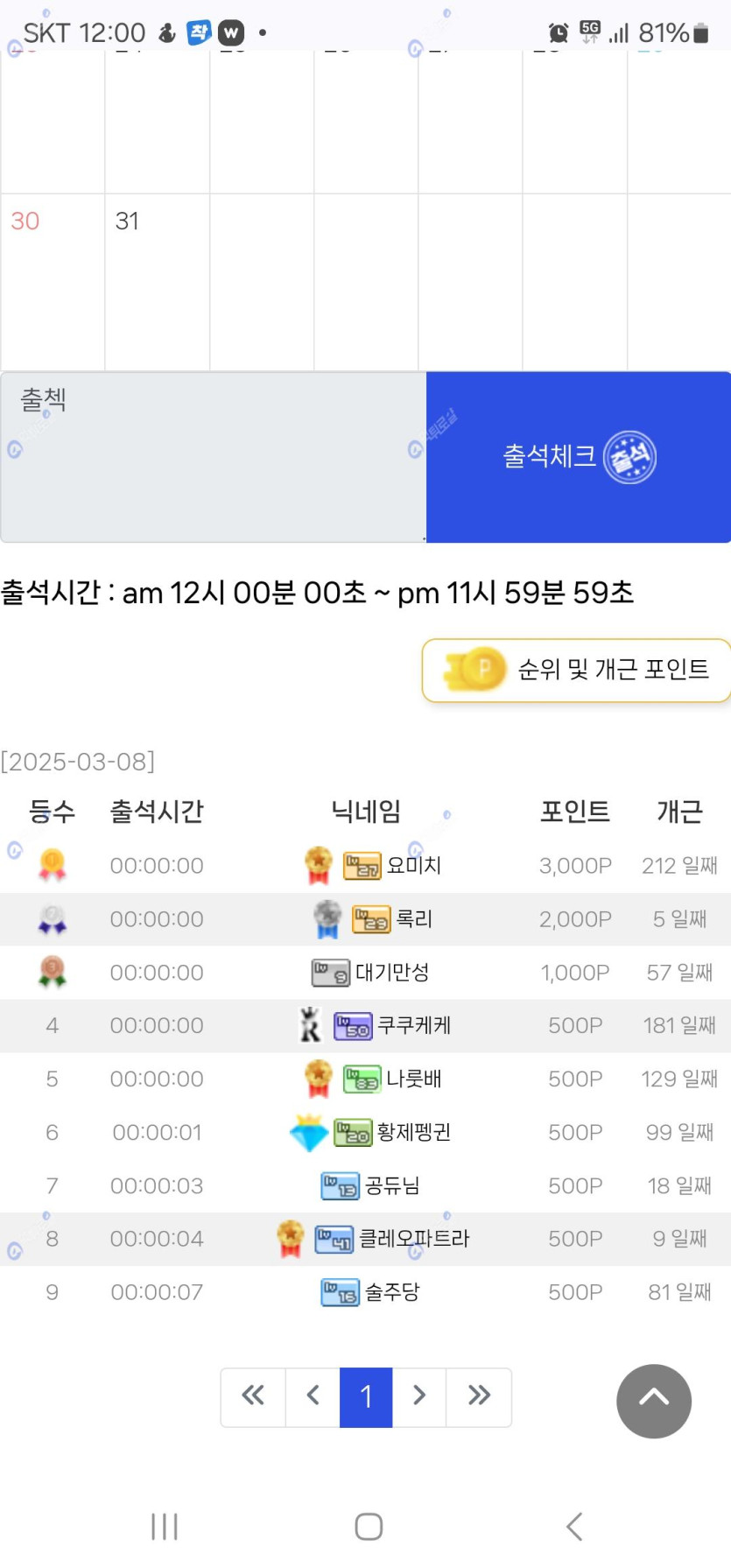
Task: Open the system recent apps view
Action: coord(165,1526)
